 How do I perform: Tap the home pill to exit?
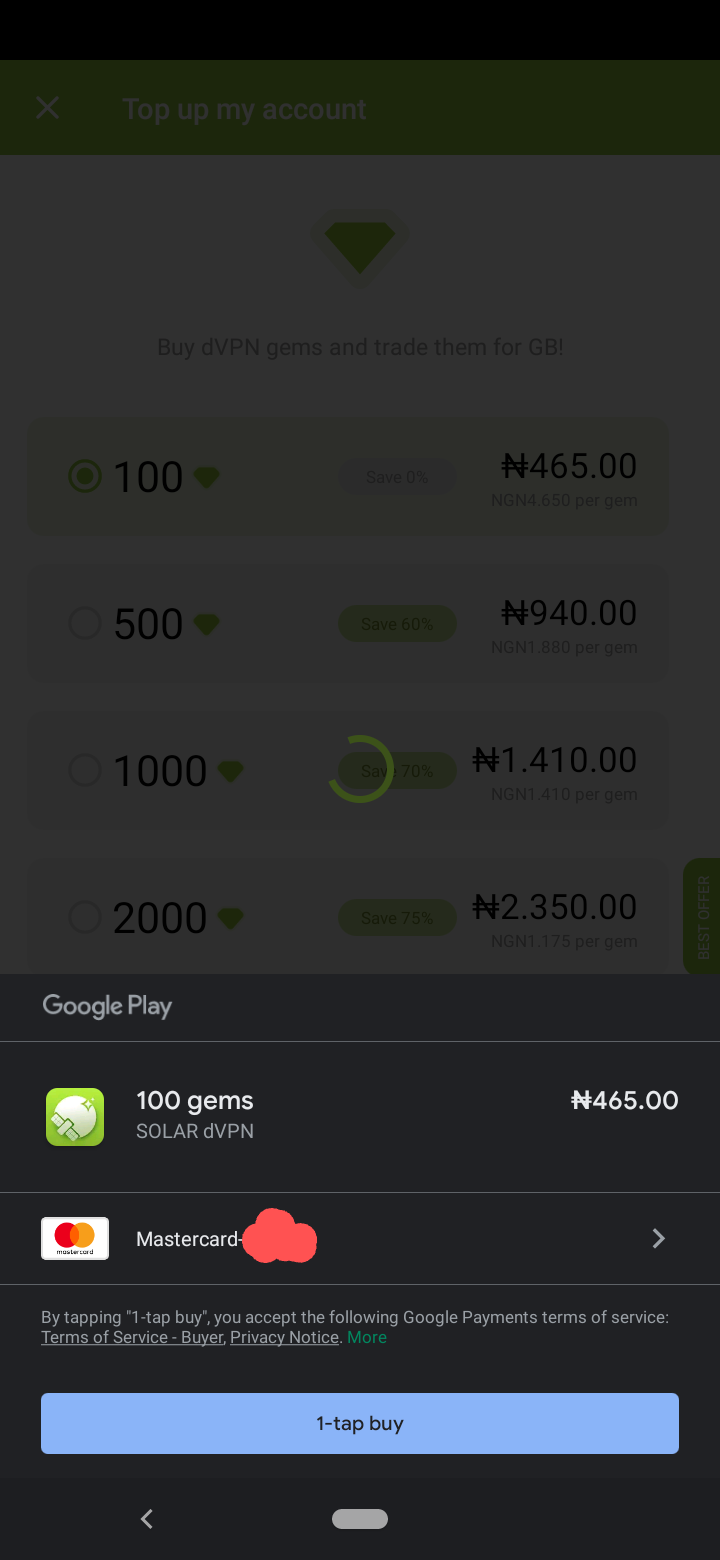coord(359,1519)
